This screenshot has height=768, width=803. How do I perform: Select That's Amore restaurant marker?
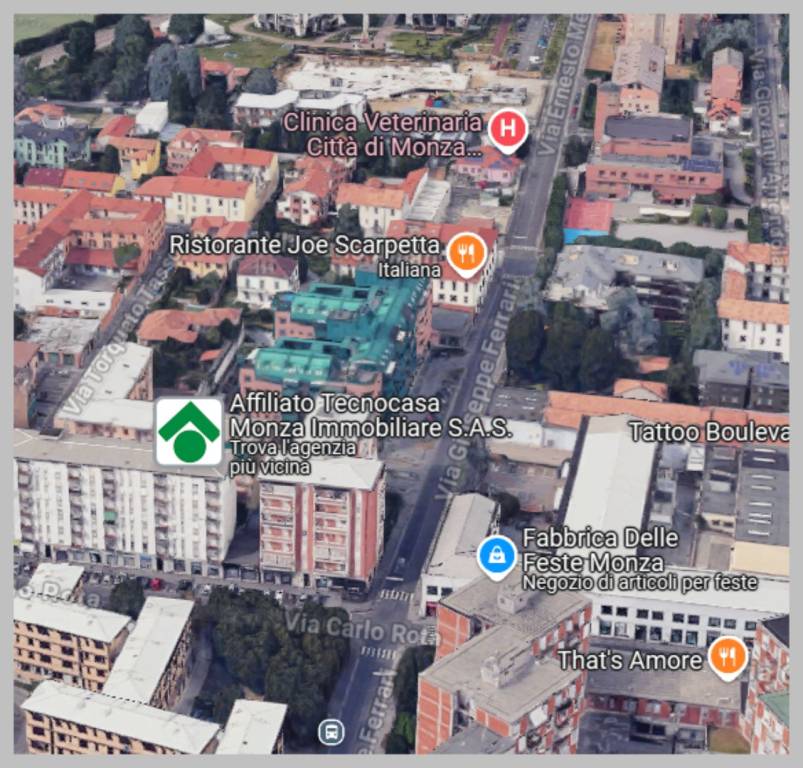coord(728,657)
